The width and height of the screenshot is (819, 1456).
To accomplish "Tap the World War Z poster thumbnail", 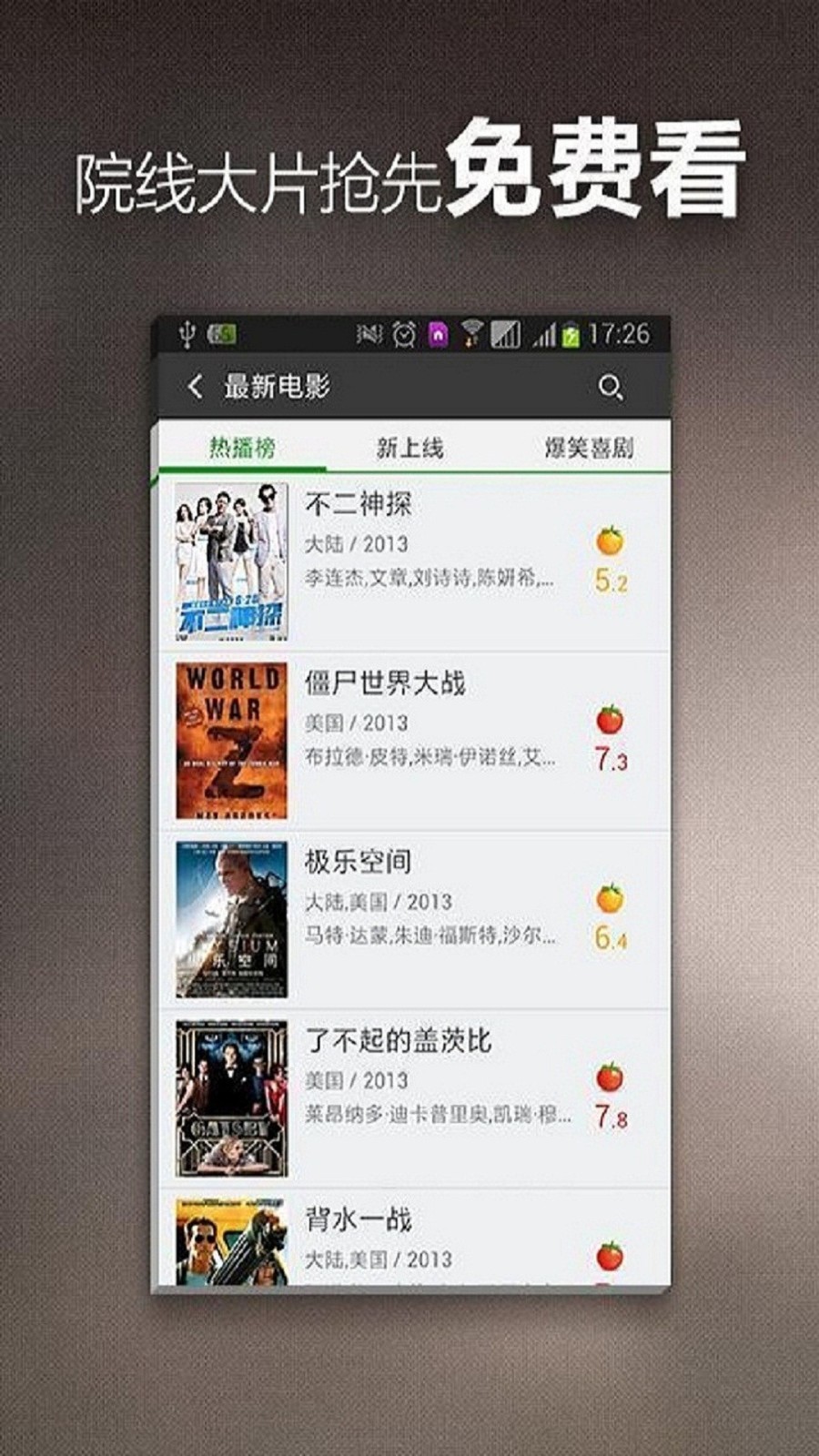I will (x=232, y=737).
